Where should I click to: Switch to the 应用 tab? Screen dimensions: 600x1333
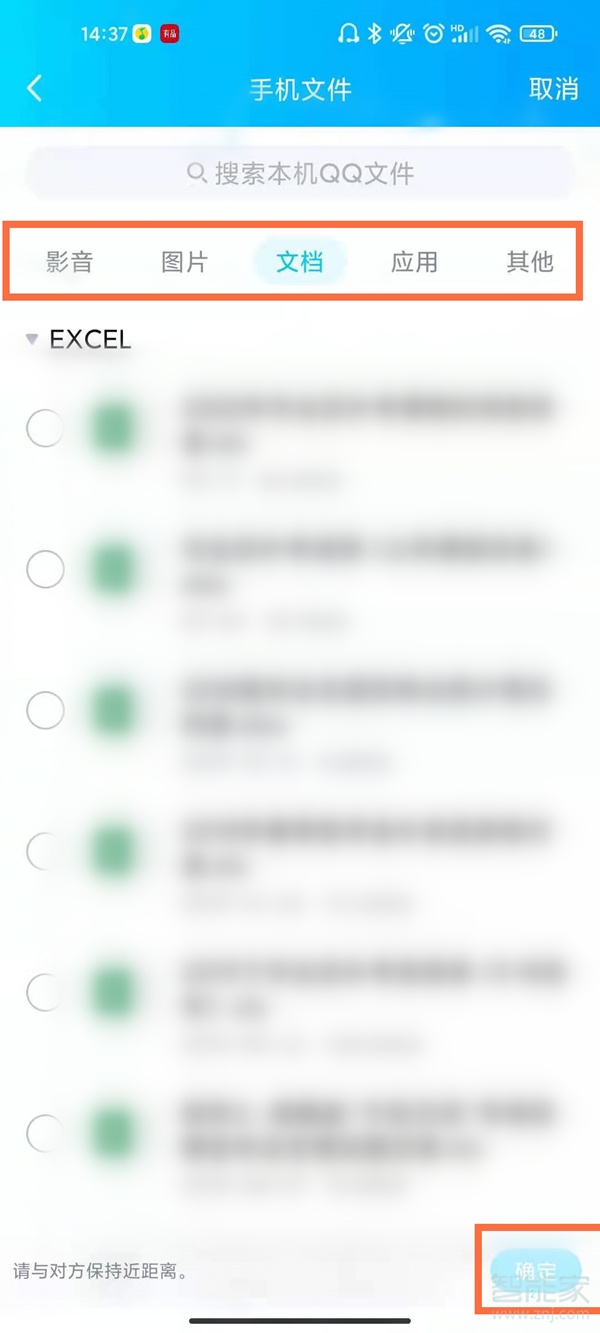(x=414, y=262)
